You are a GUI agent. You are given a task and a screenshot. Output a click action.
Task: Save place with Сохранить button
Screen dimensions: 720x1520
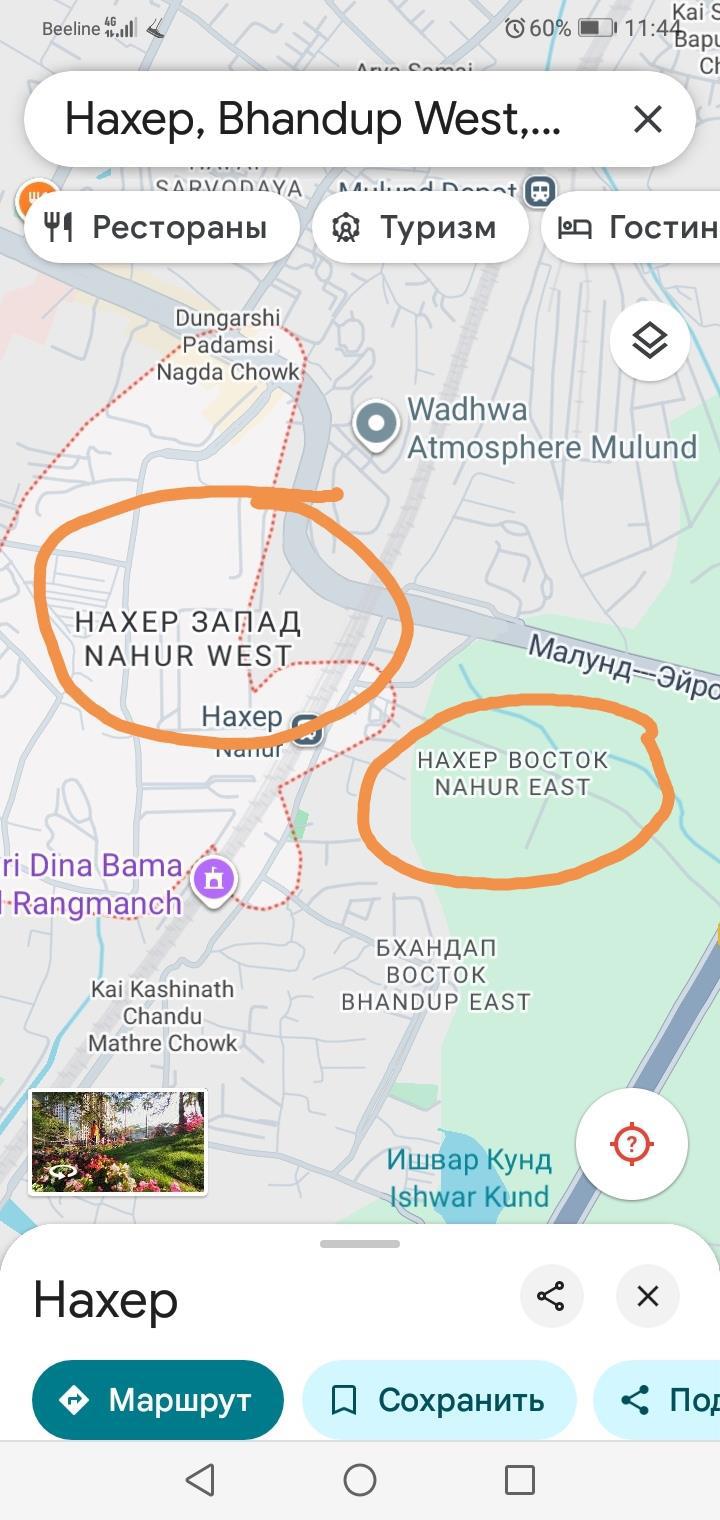(x=440, y=1400)
